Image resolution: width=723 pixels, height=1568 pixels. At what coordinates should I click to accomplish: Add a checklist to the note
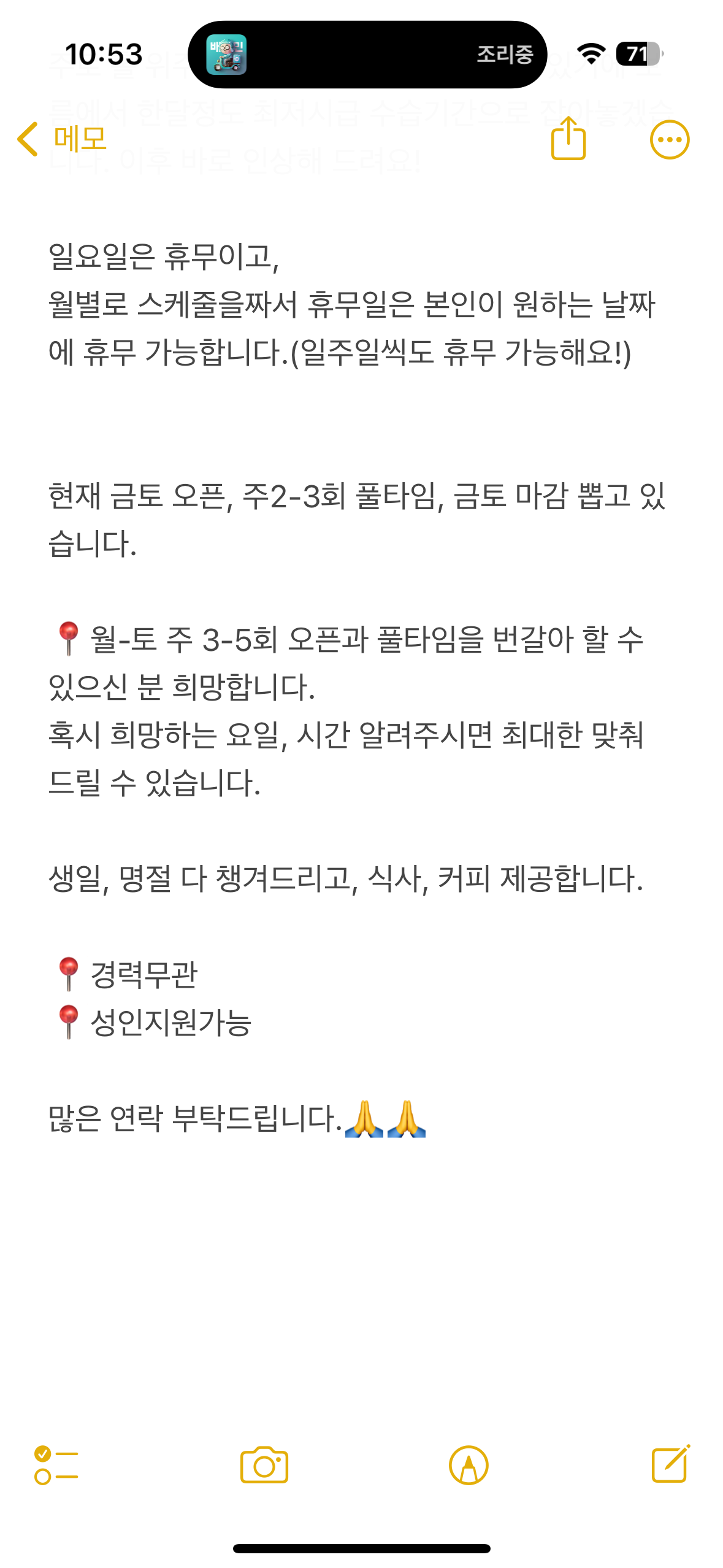[x=56, y=1466]
